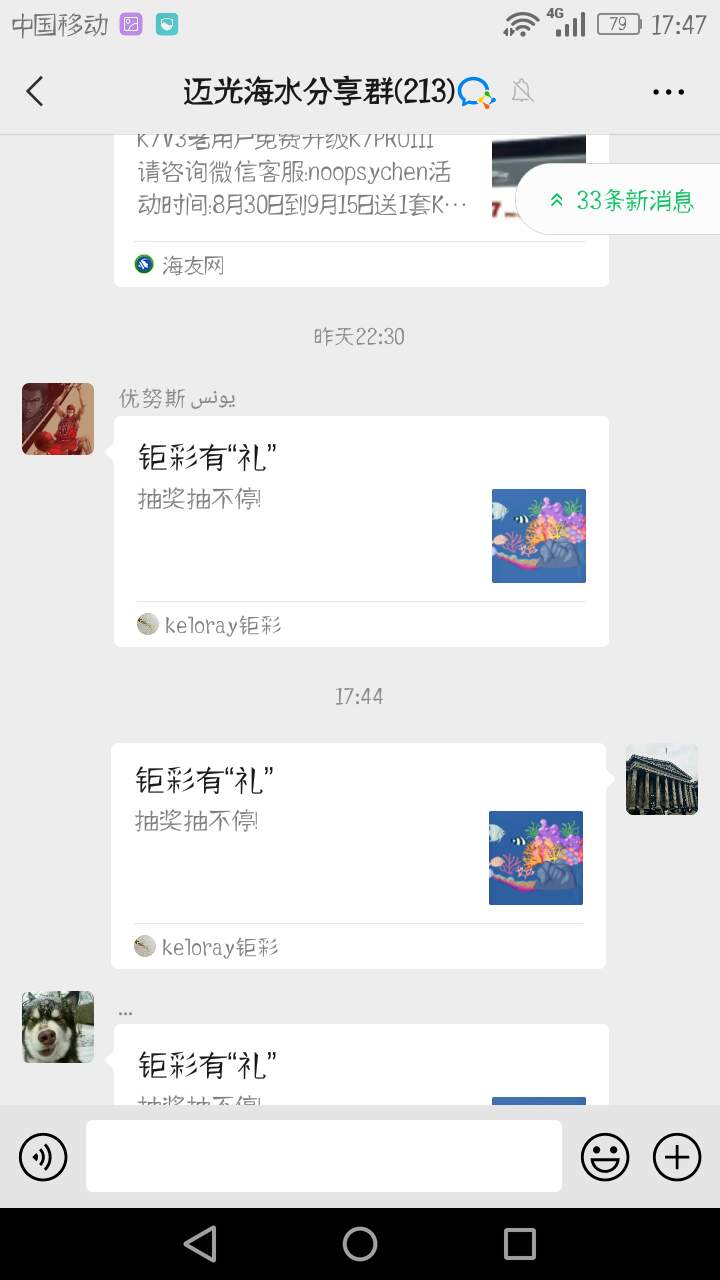Tap the system home button
The height and width of the screenshot is (1280, 720).
point(360,1244)
